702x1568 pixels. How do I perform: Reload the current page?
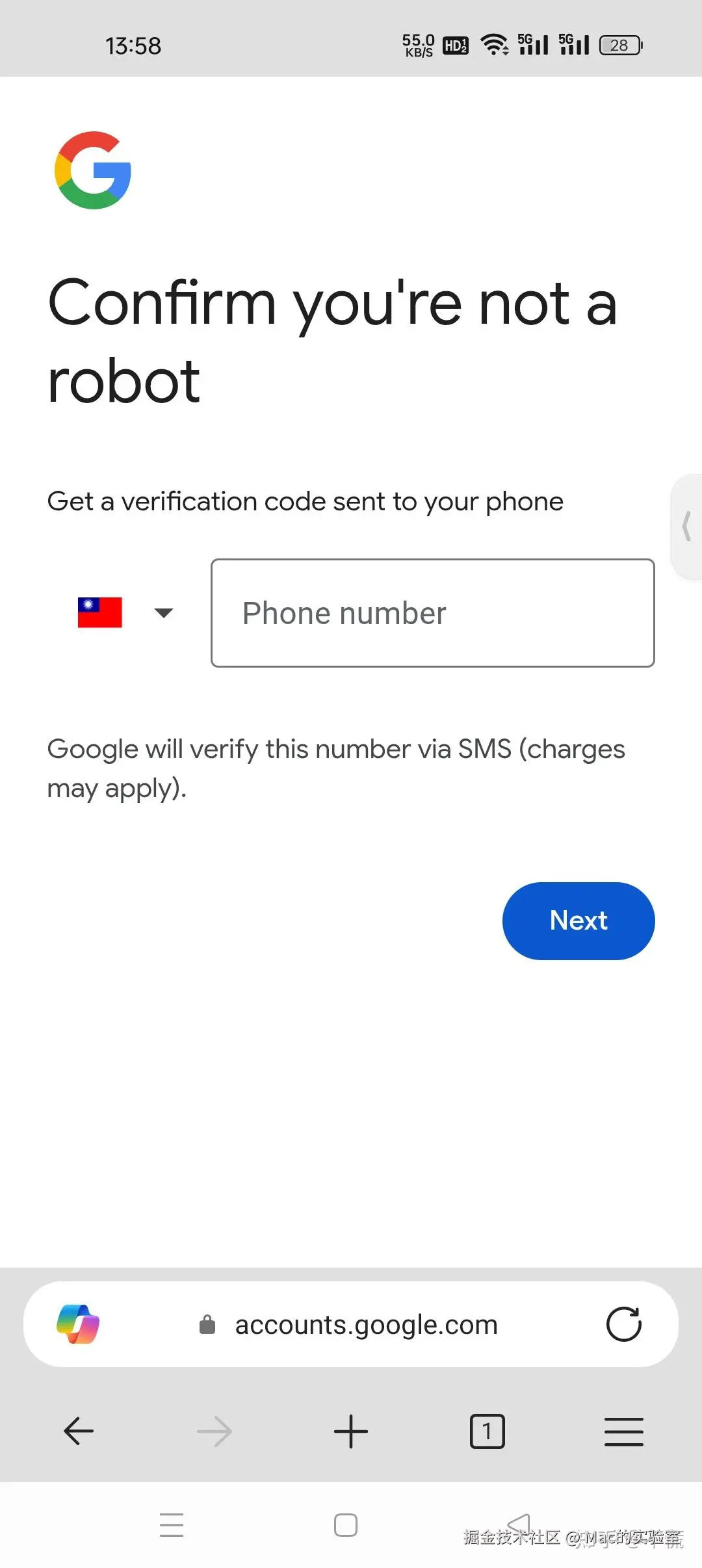(623, 1324)
